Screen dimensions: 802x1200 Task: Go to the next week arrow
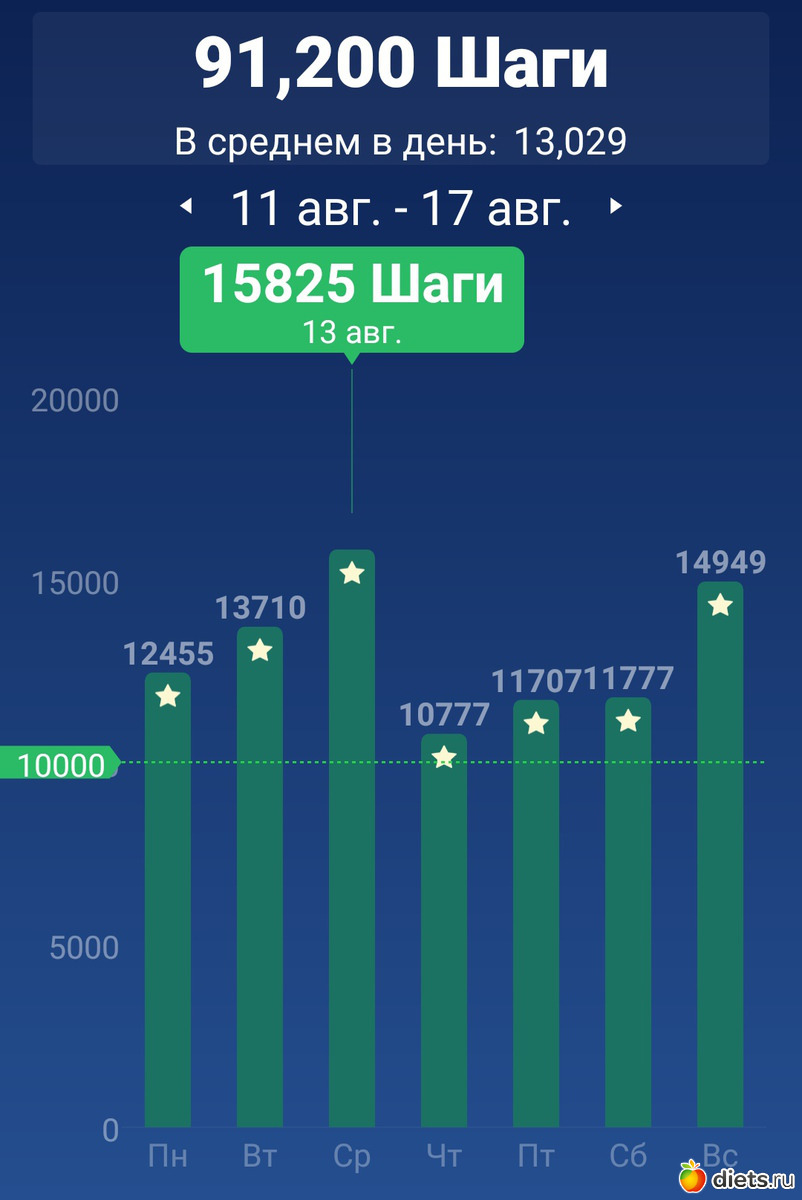click(x=616, y=207)
